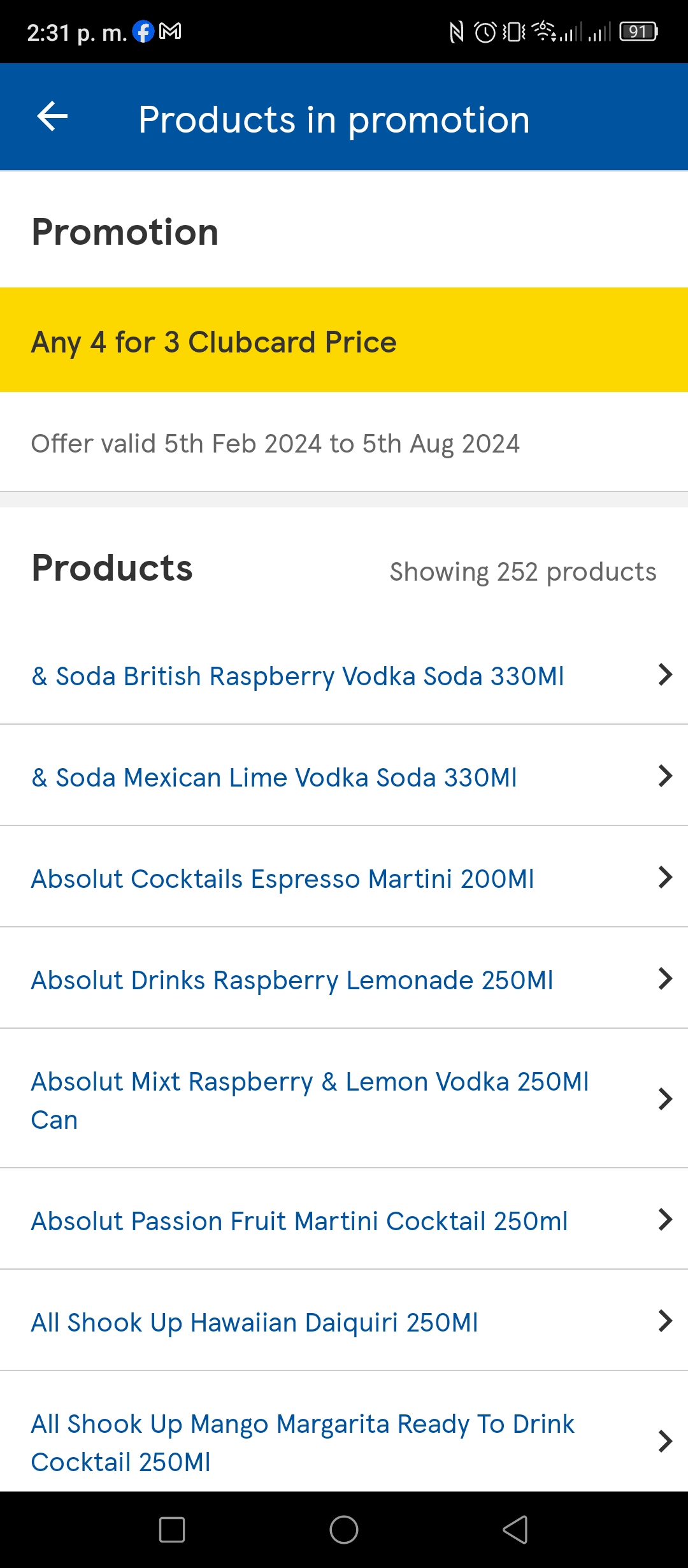Open Absolut Mixt Raspberry & Lemon Vodka Can
688x1568 pixels.
pyautogui.click(x=344, y=1099)
